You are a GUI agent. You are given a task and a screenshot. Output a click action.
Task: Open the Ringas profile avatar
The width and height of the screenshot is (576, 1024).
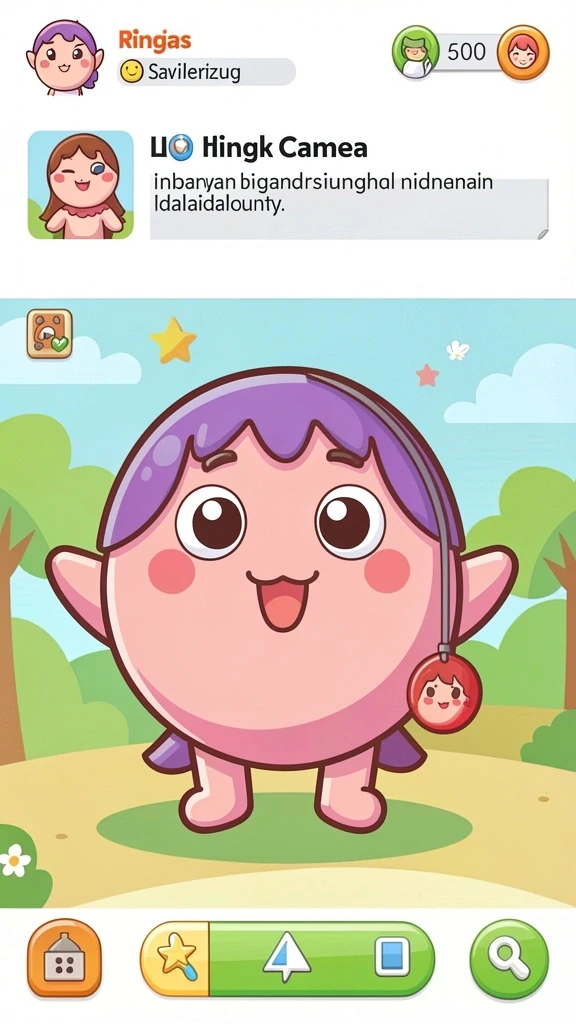click(x=63, y=57)
